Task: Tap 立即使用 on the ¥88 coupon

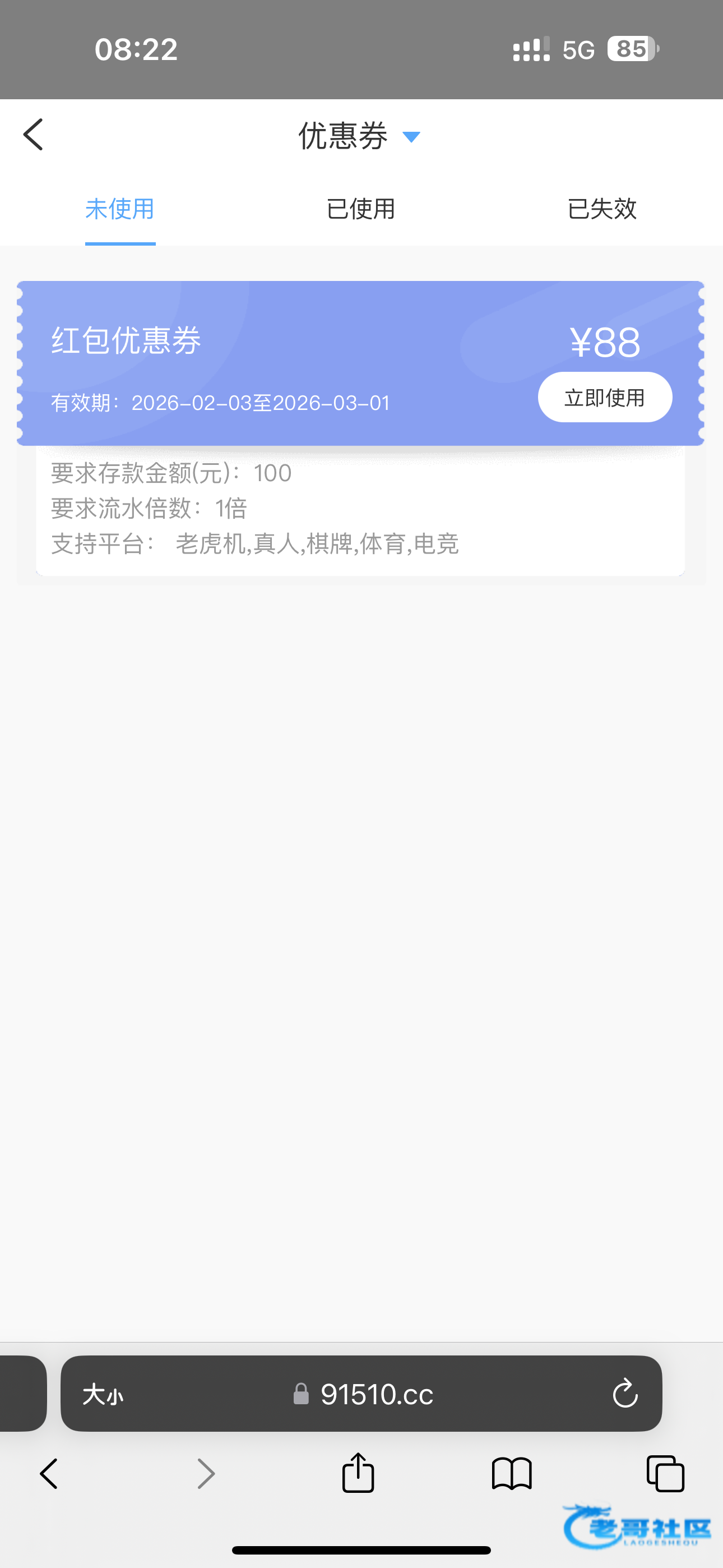Action: click(x=604, y=398)
